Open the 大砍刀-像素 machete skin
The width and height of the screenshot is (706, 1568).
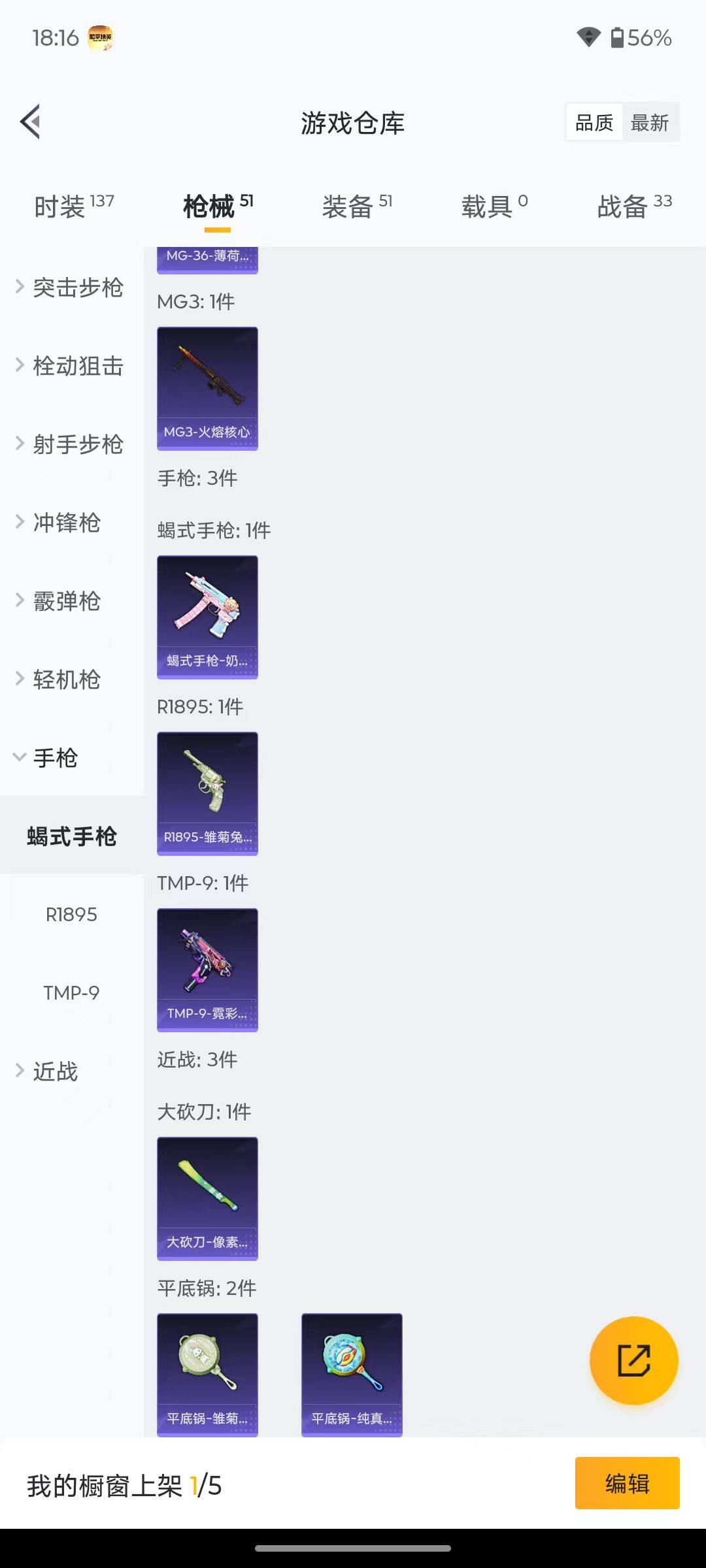[x=207, y=1198]
